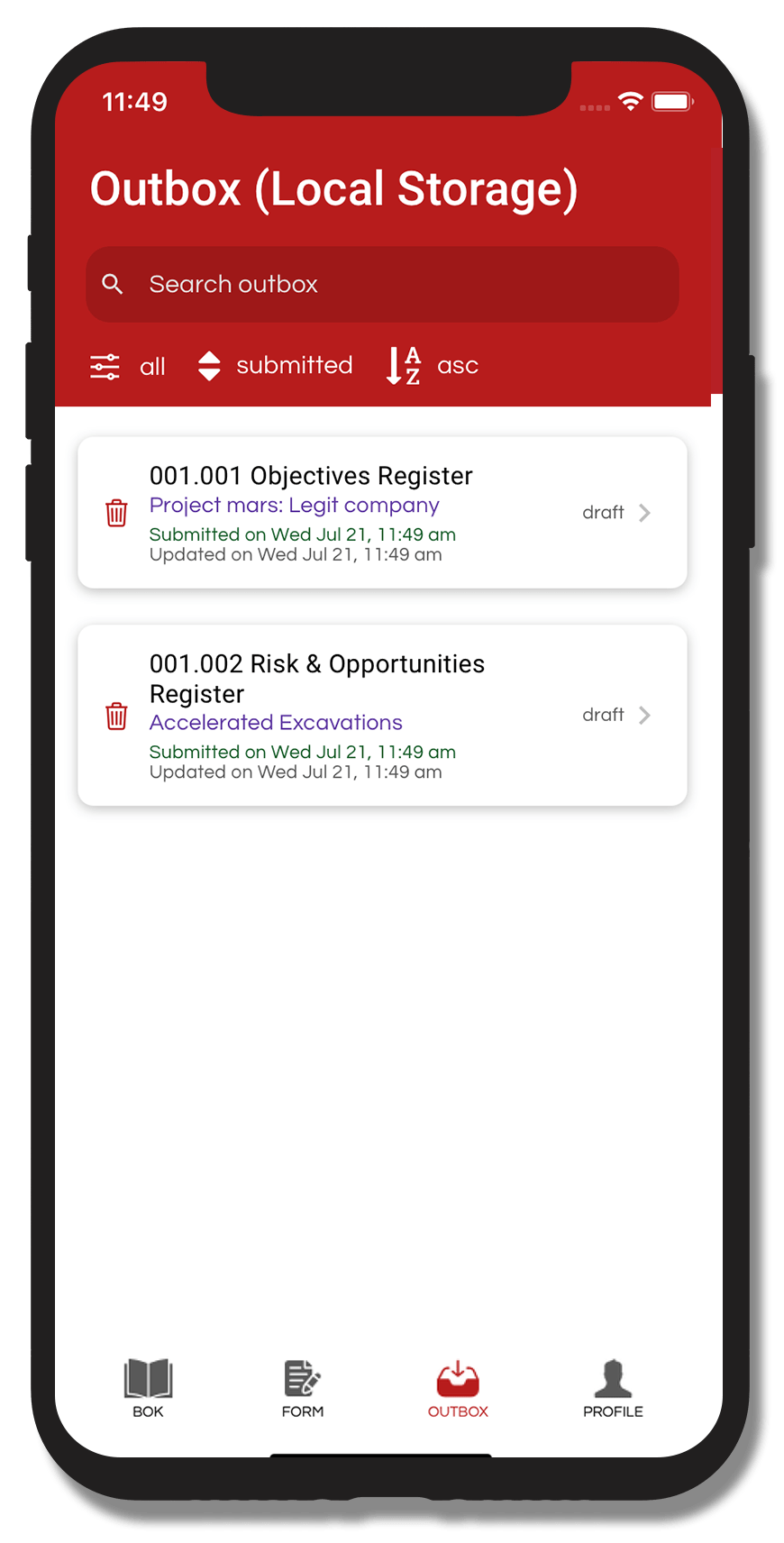The width and height of the screenshot is (784, 1543).
Task: Change the 'submitted' sort field
Action: [x=276, y=366]
